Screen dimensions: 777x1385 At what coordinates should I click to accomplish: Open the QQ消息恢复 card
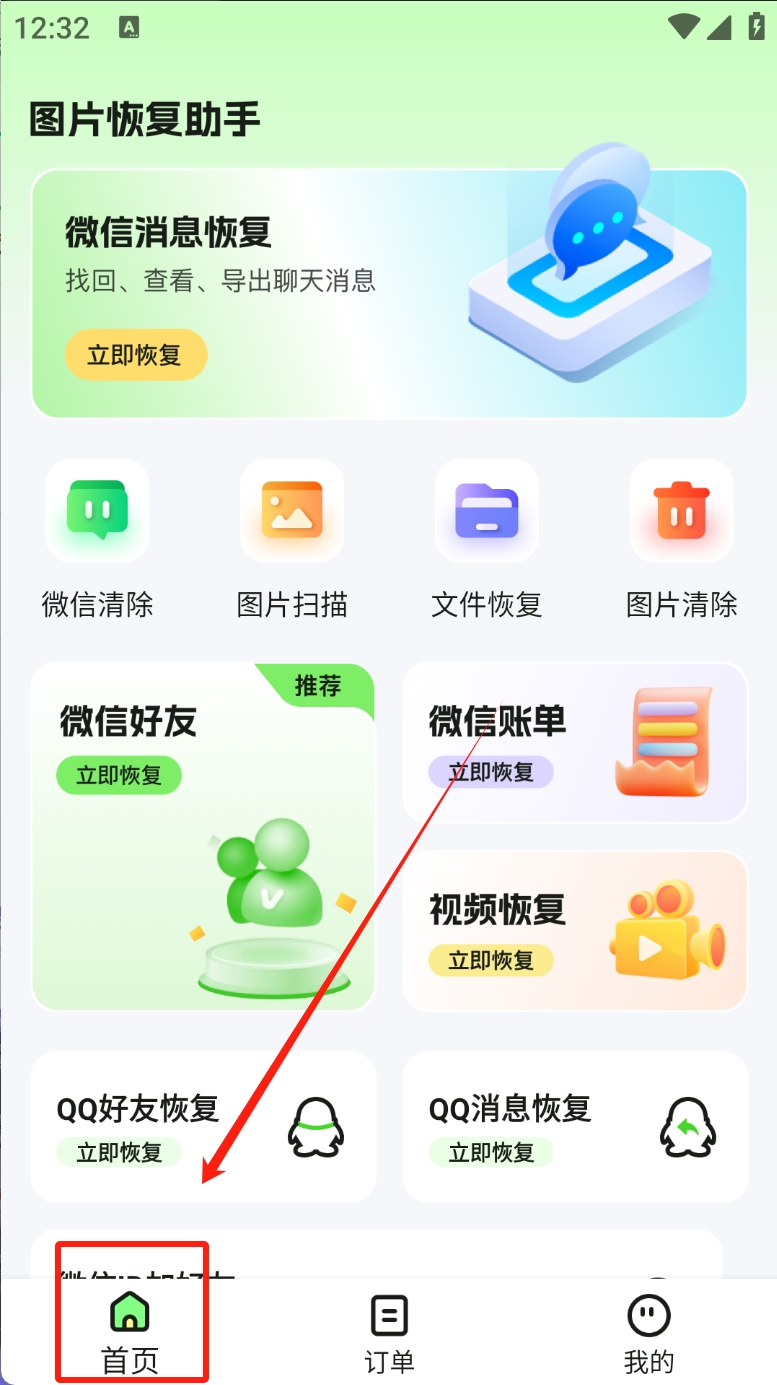575,1126
